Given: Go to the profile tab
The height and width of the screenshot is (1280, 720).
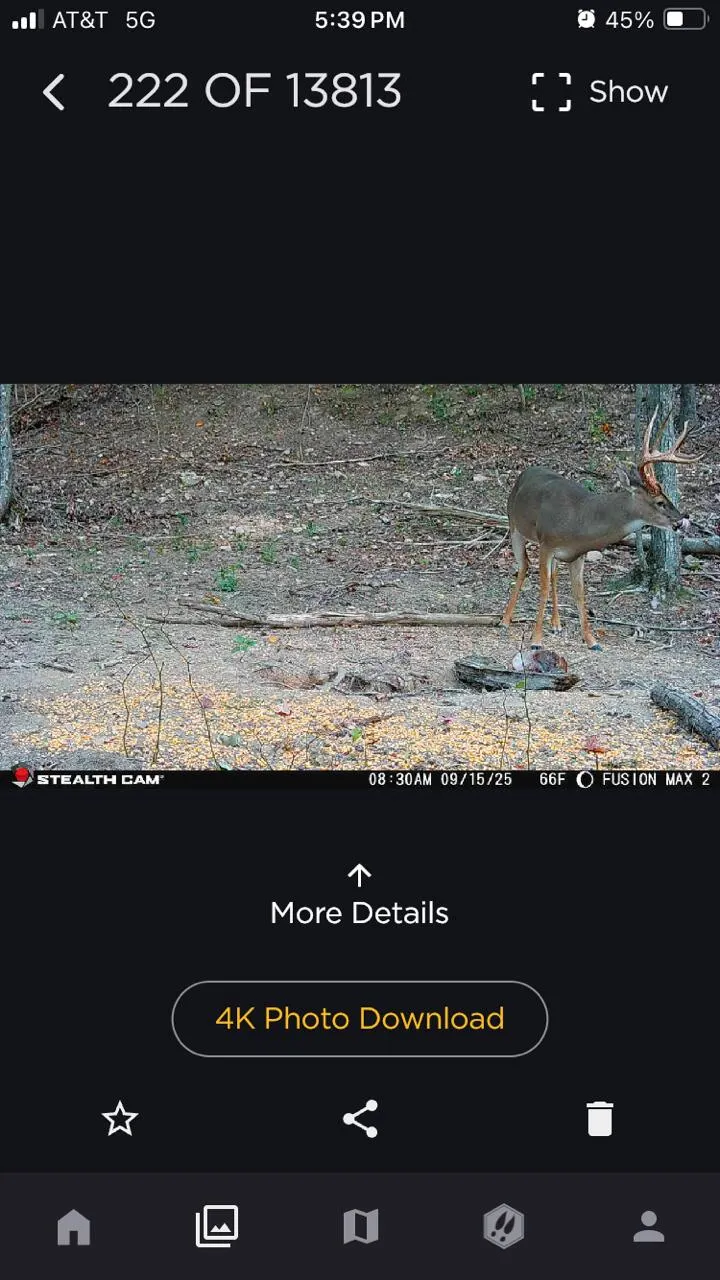Looking at the screenshot, I should coord(648,1226).
